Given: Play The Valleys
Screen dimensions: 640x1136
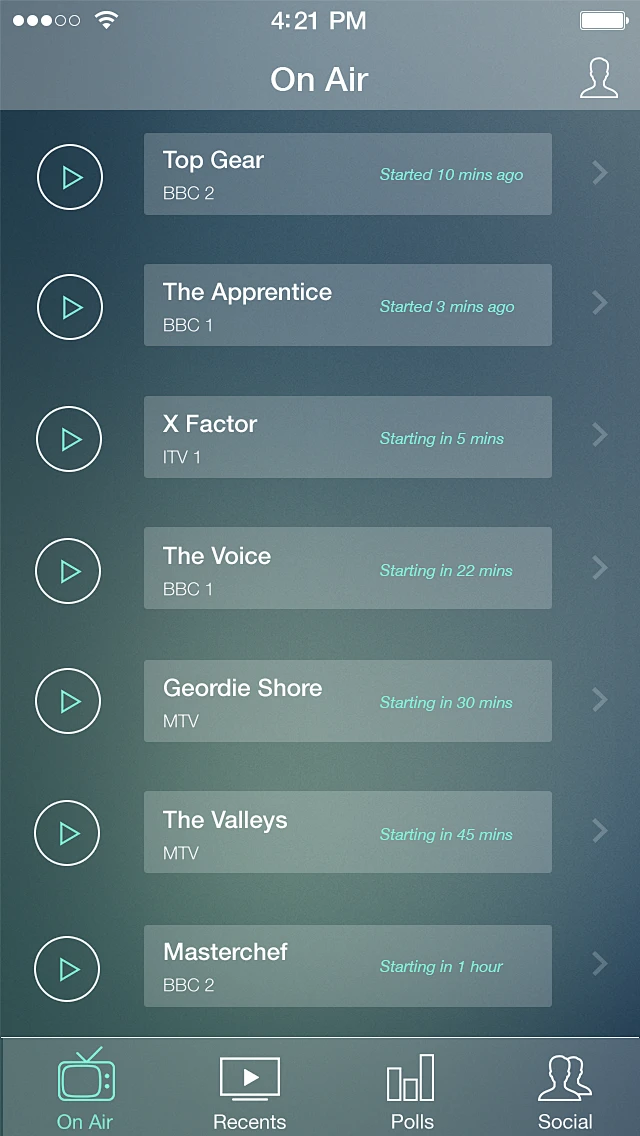Looking at the screenshot, I should (x=70, y=833).
